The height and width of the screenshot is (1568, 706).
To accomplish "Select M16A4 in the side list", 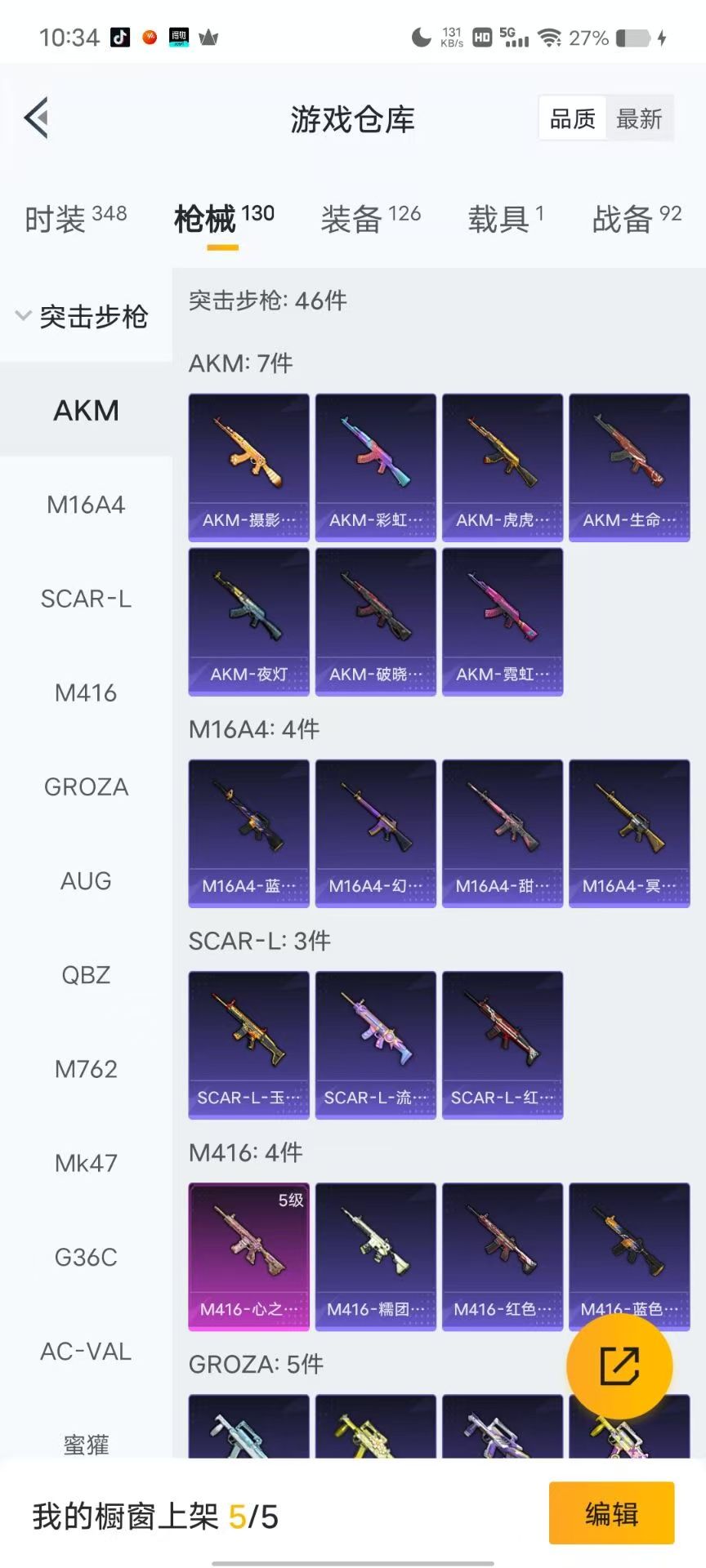I will (86, 505).
